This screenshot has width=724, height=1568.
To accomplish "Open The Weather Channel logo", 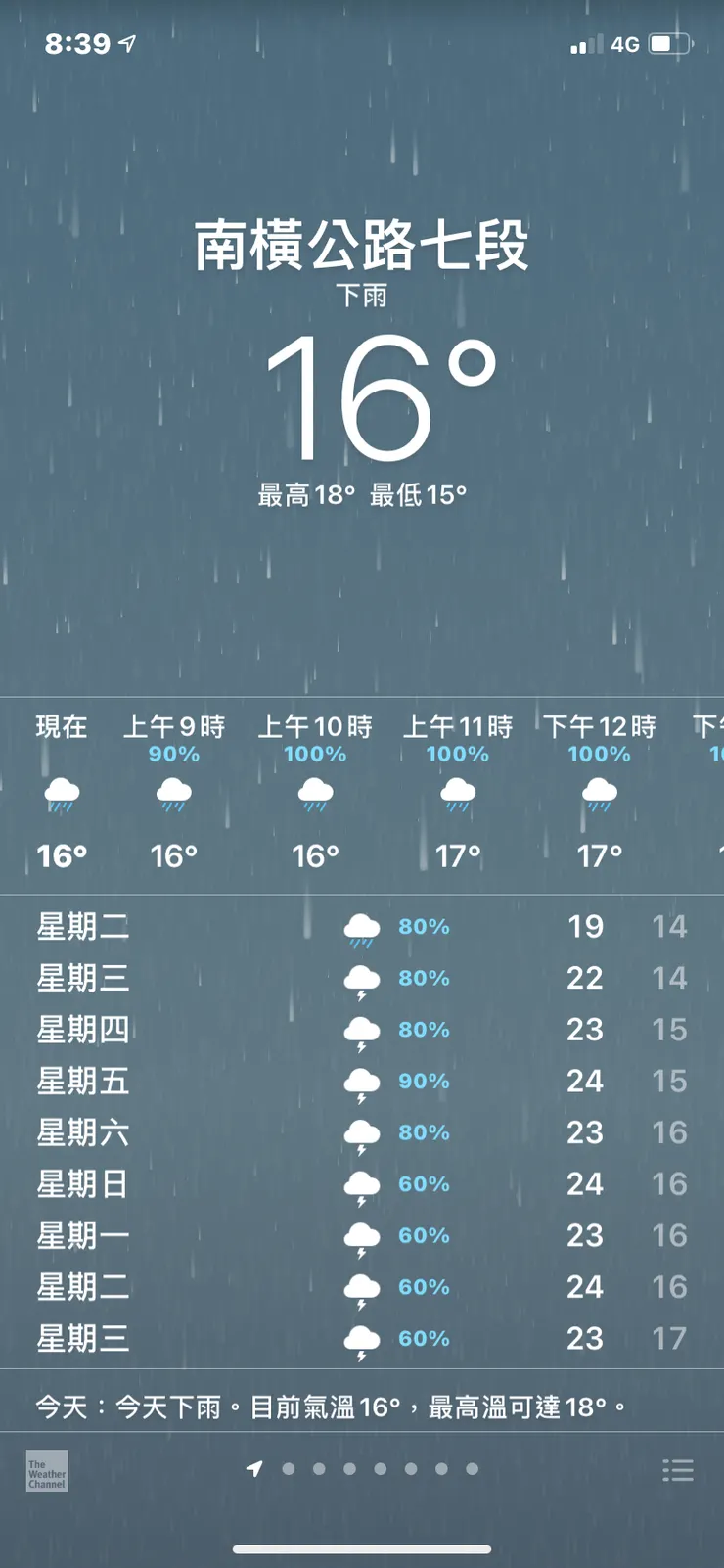I will click(45, 1470).
